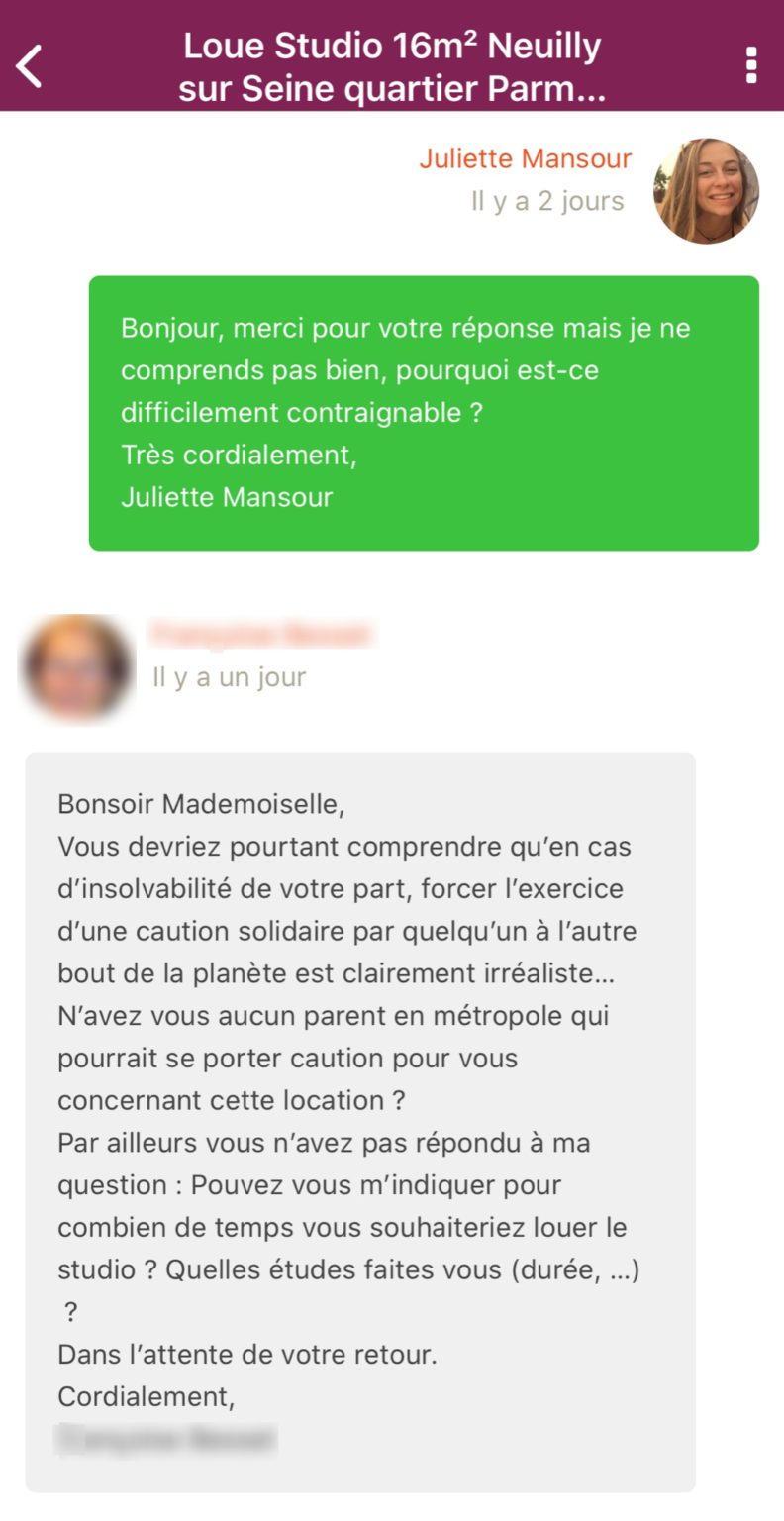The width and height of the screenshot is (784, 1521).
Task: Open the three-dot overflow menu
Action: tap(751, 64)
